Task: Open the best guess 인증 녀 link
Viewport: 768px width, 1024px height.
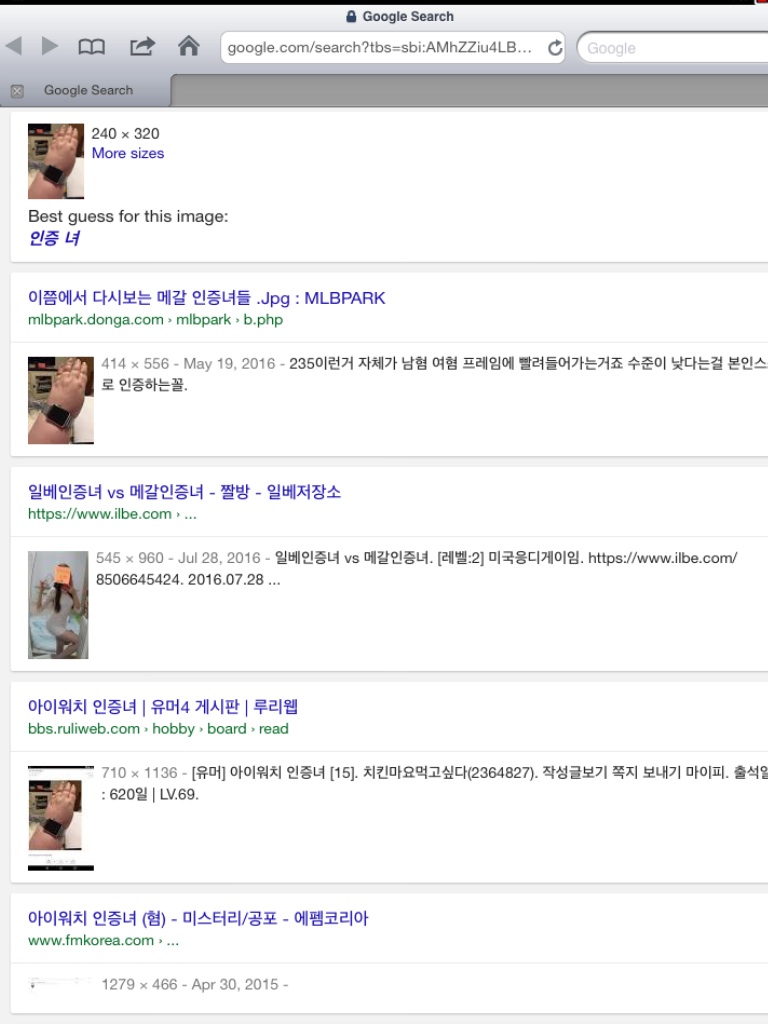Action: pyautogui.click(x=54, y=238)
